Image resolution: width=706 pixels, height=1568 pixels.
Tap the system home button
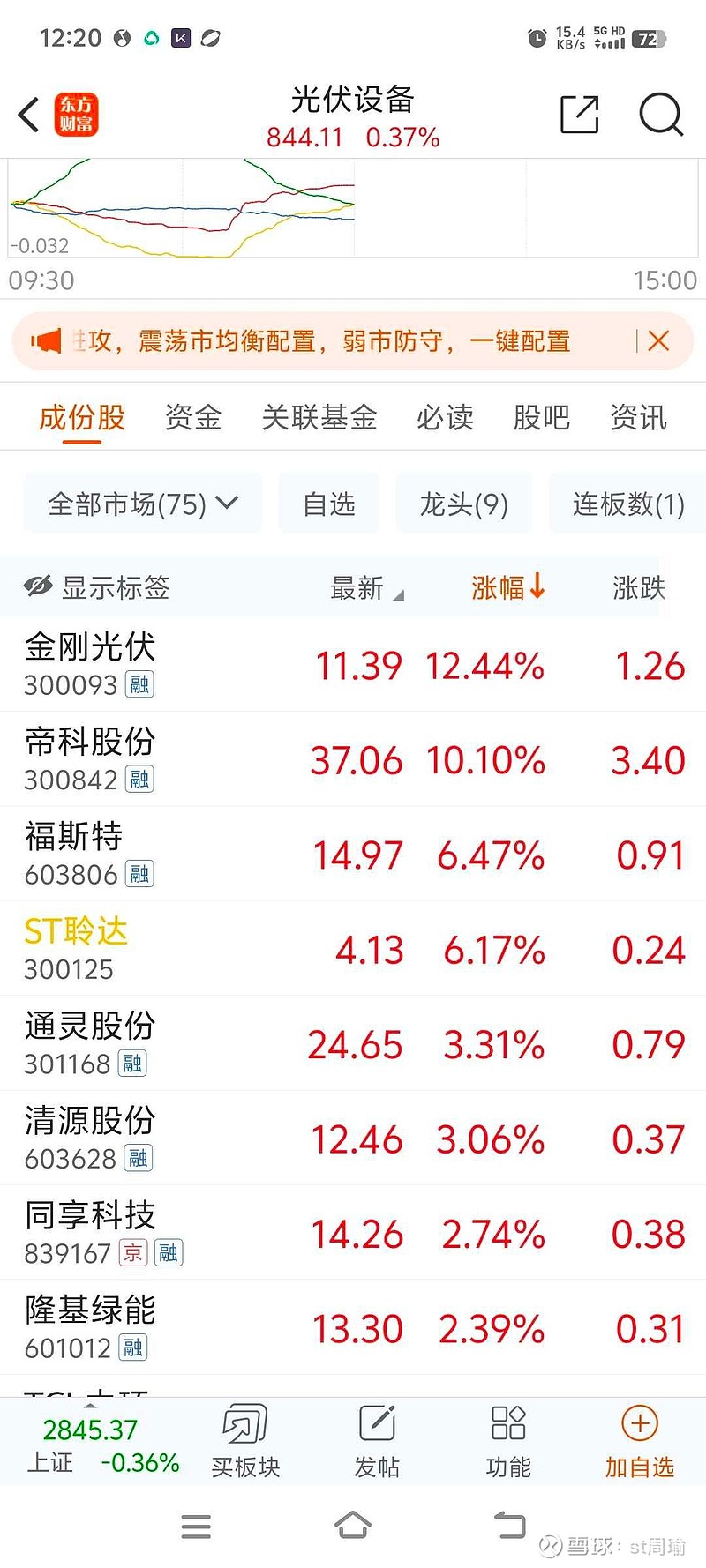click(353, 1525)
